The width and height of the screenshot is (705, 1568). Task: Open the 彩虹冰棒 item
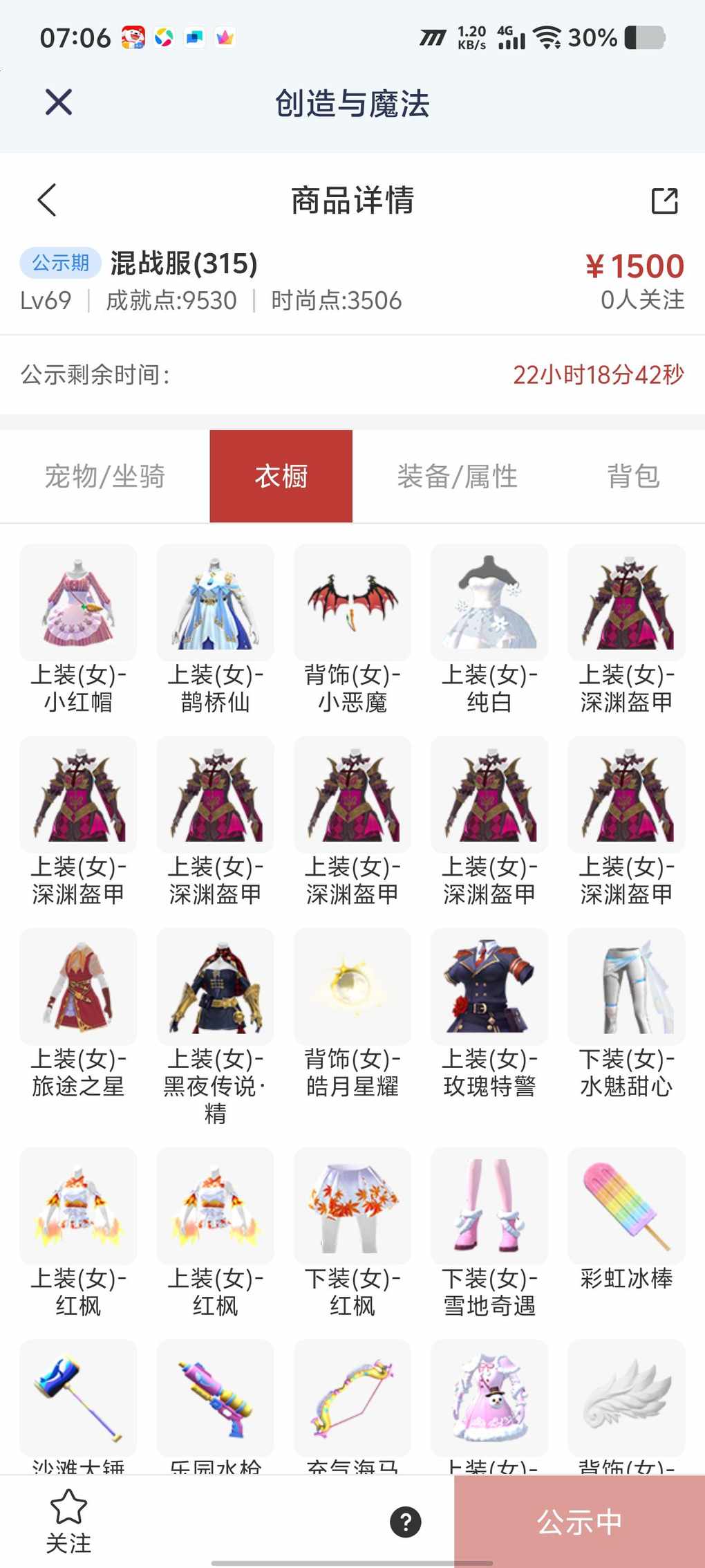(626, 1206)
